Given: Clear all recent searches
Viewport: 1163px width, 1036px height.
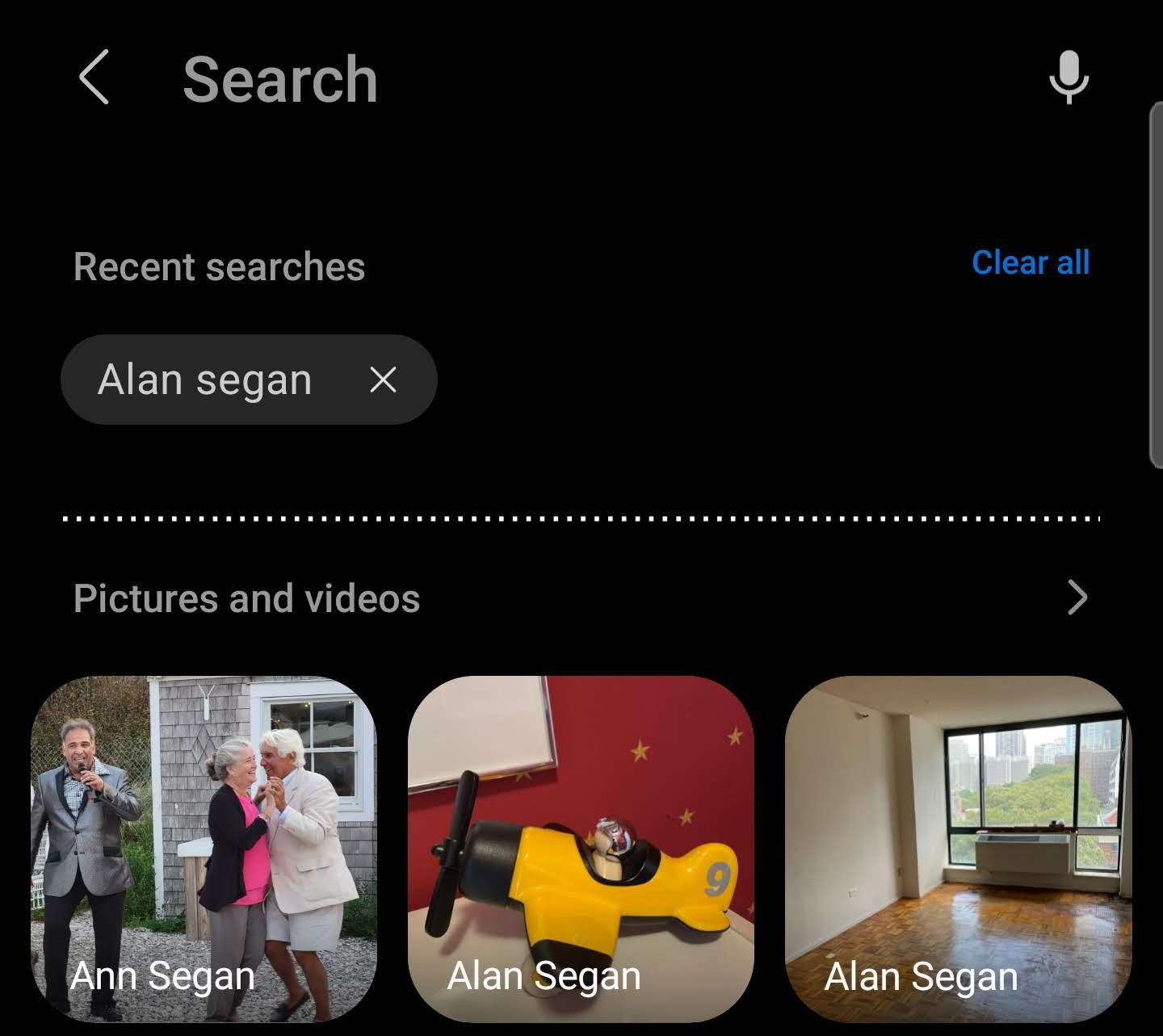Looking at the screenshot, I should pyautogui.click(x=1031, y=262).
